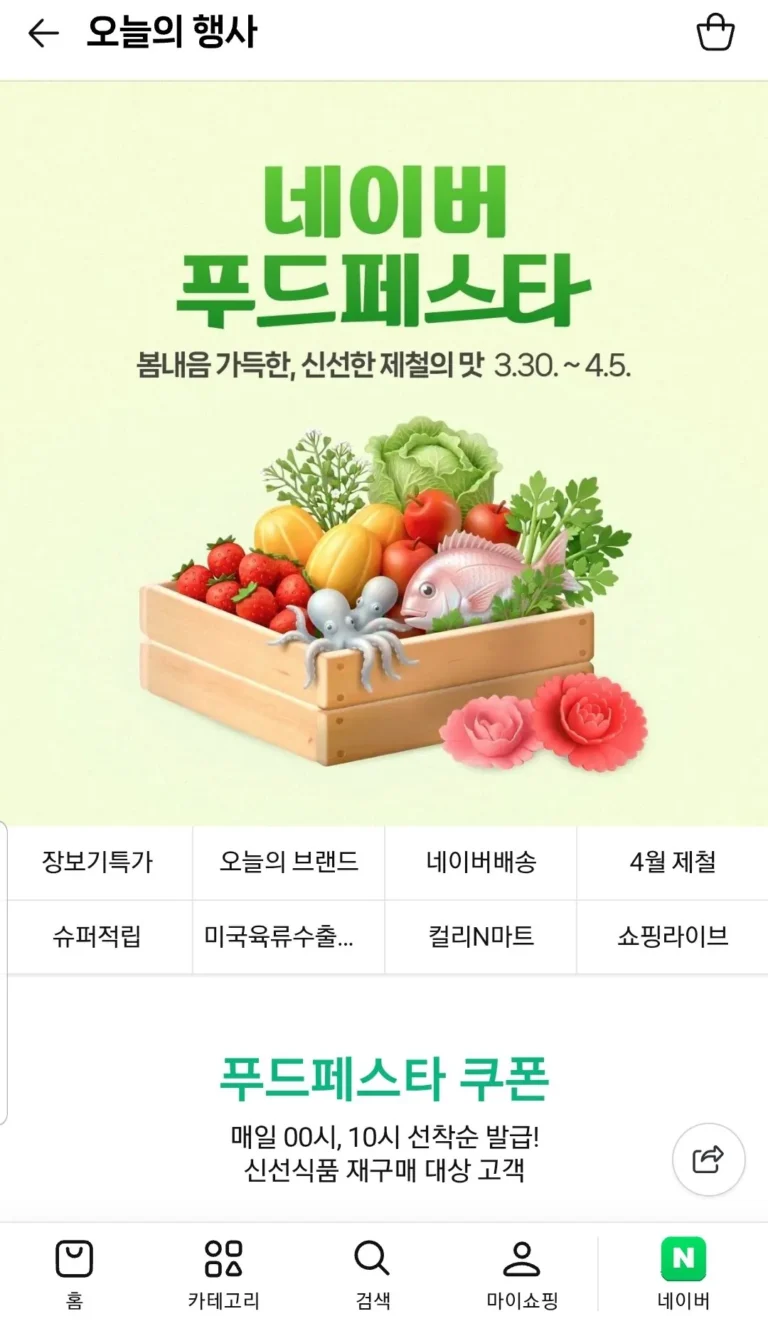The height and width of the screenshot is (1326, 768).
Task: Open the 네이버 app shortcut
Action: point(683,1273)
